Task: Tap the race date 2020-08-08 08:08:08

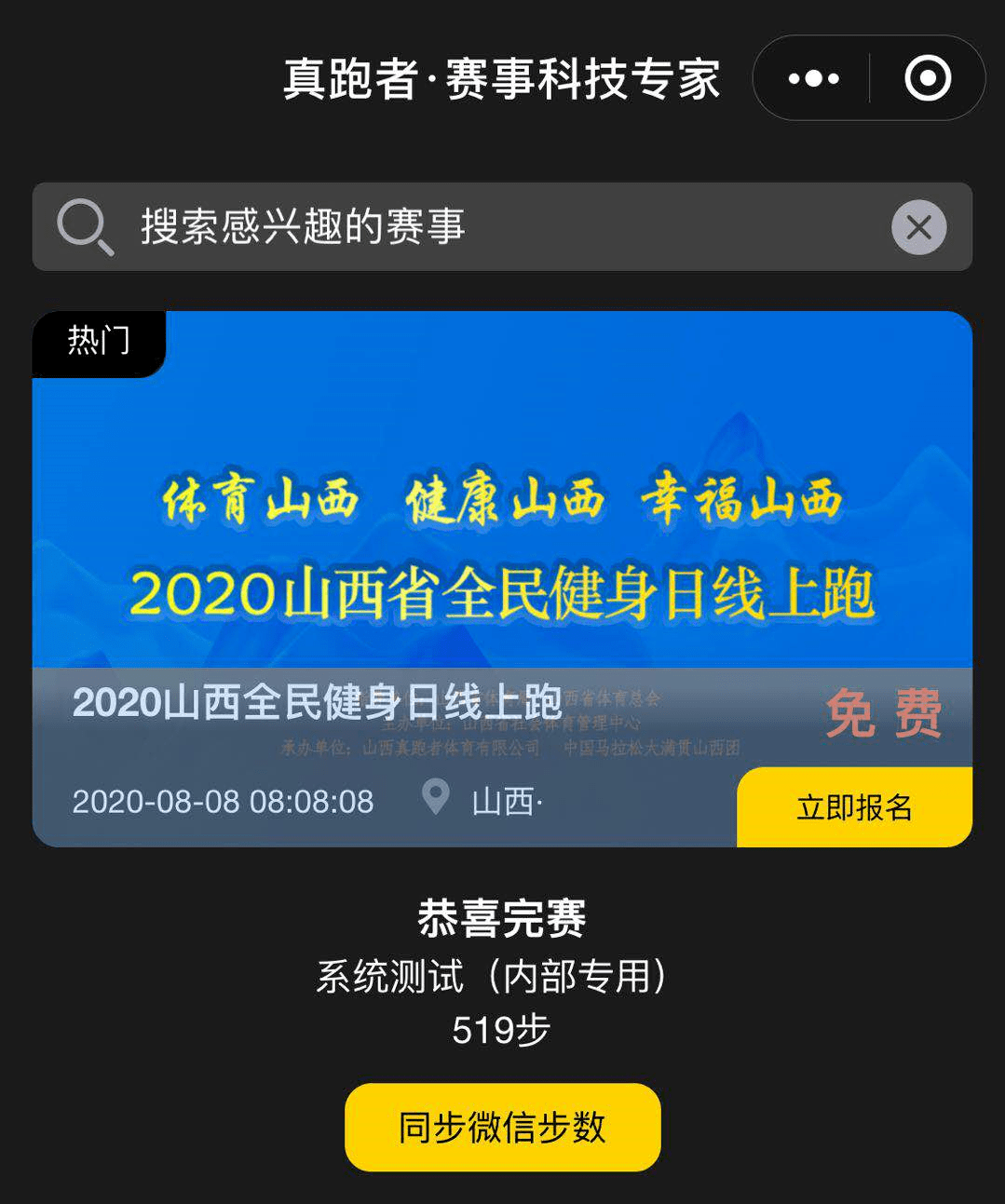Action: coord(224,801)
